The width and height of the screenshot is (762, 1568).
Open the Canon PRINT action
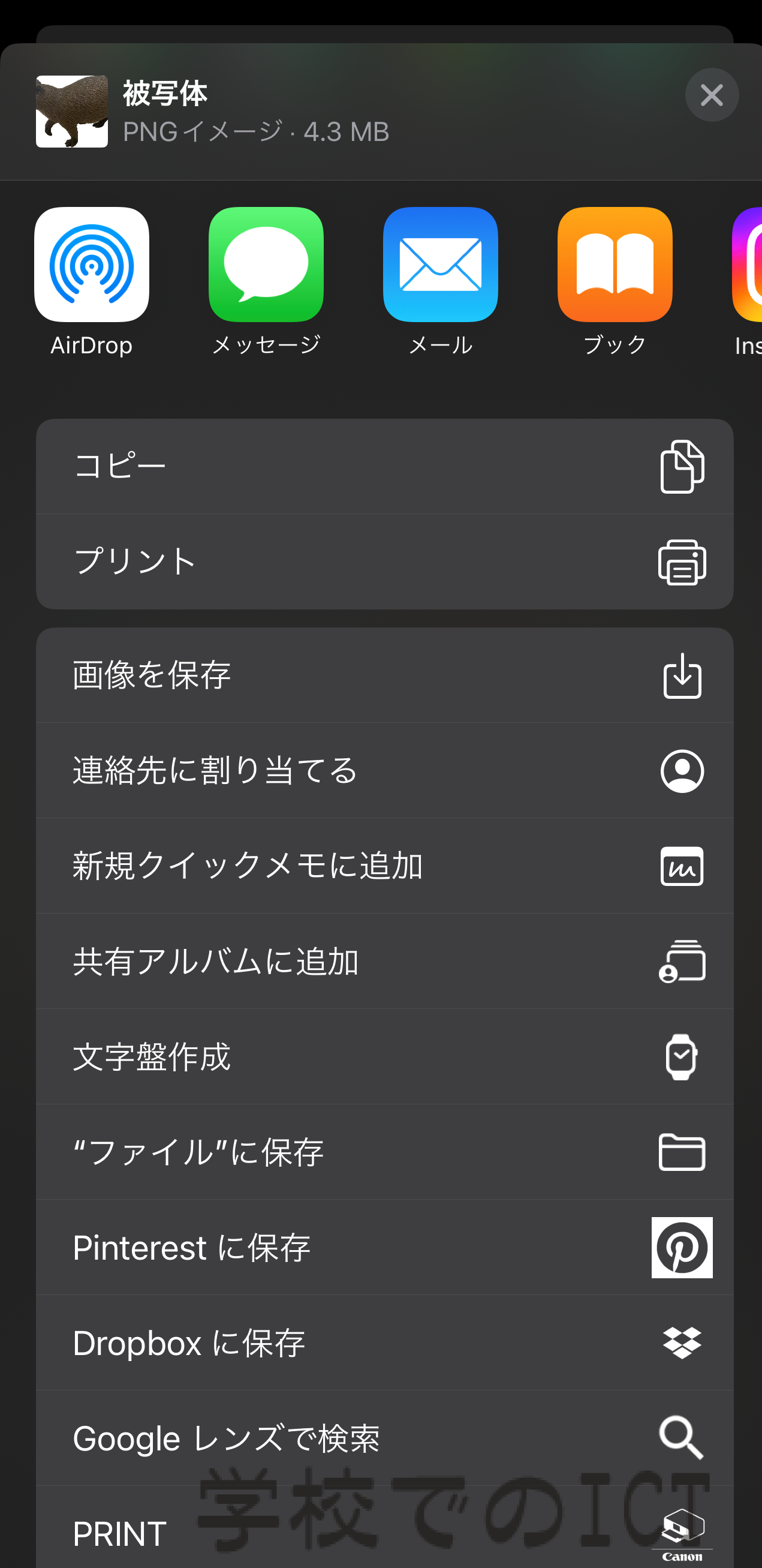click(384, 1528)
